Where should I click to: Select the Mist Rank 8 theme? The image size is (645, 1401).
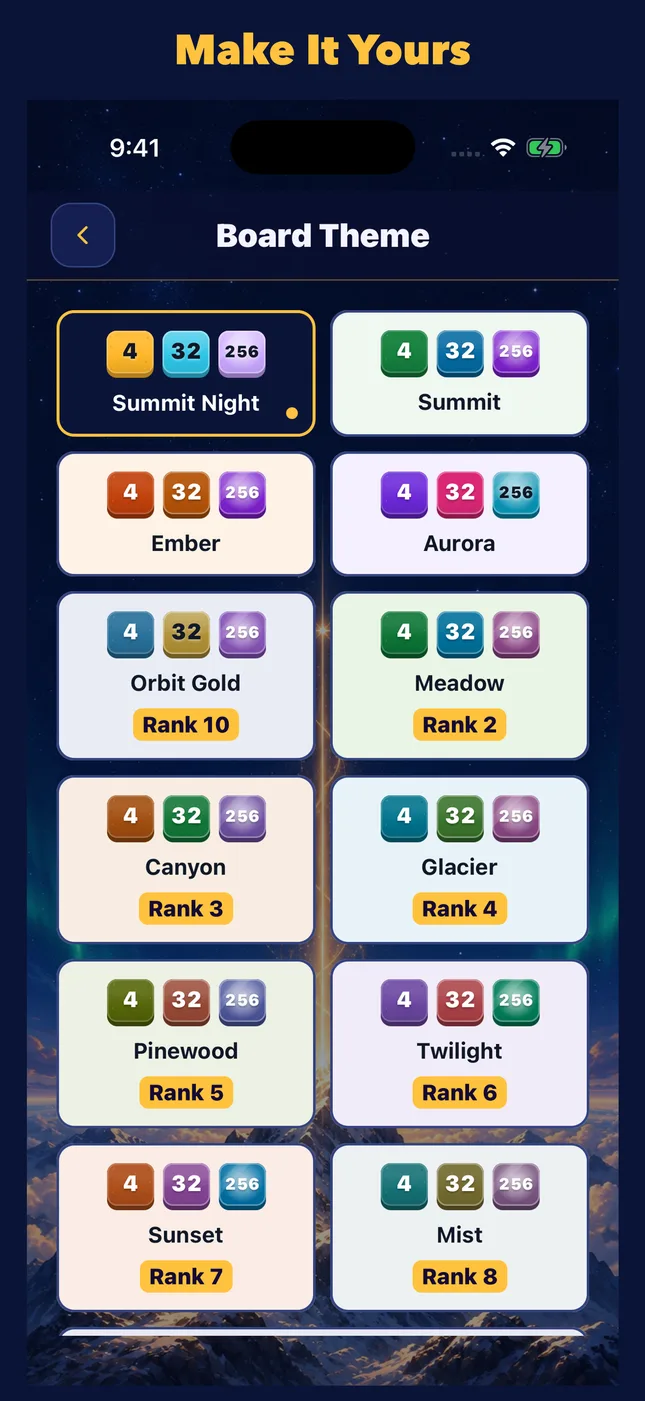click(460, 1228)
